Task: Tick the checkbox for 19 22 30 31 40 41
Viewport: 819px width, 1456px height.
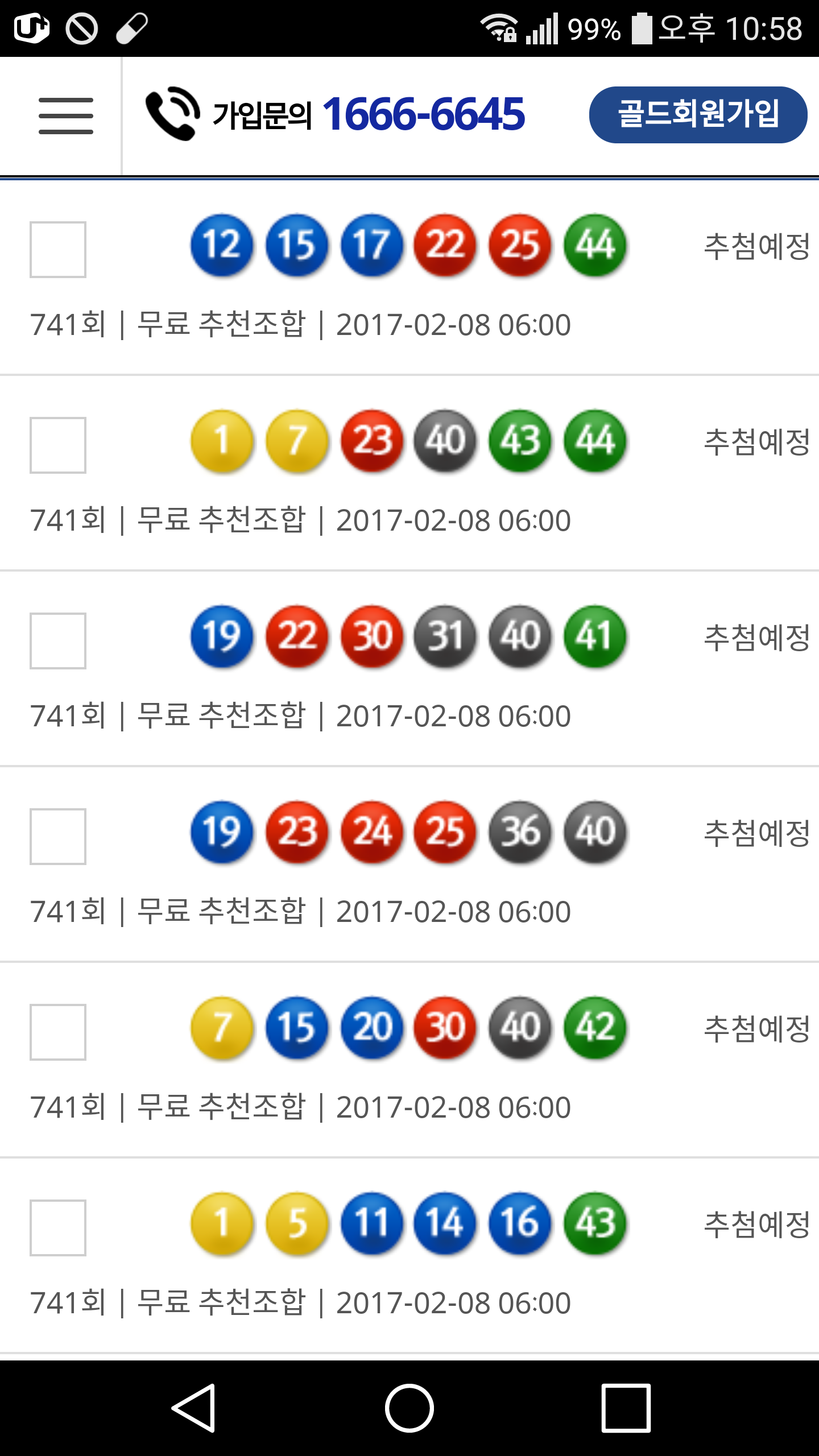Action: [58, 641]
